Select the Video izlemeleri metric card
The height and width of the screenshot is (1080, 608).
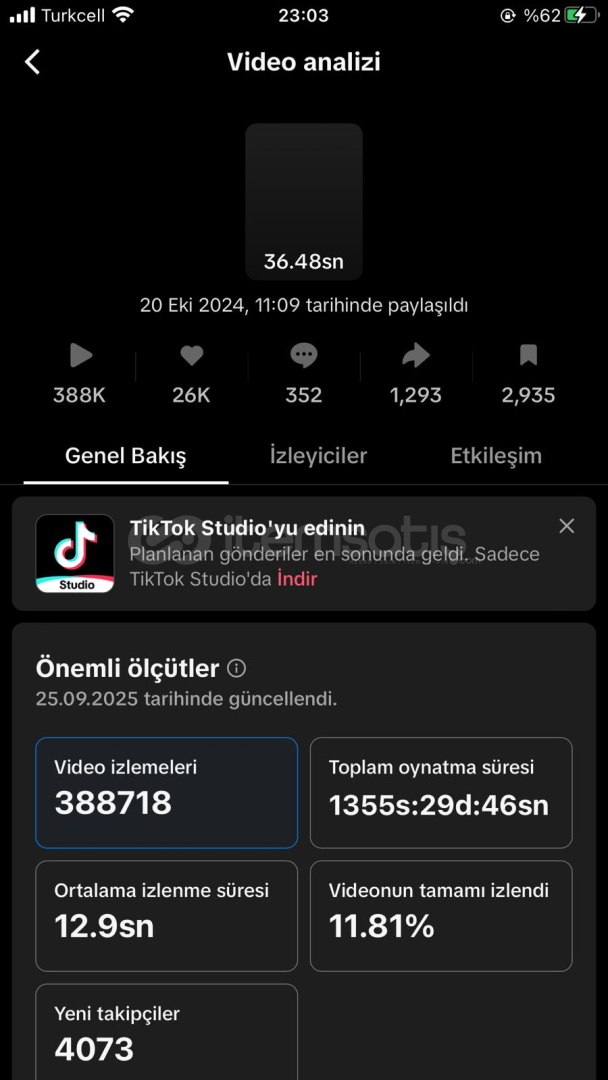(x=167, y=793)
